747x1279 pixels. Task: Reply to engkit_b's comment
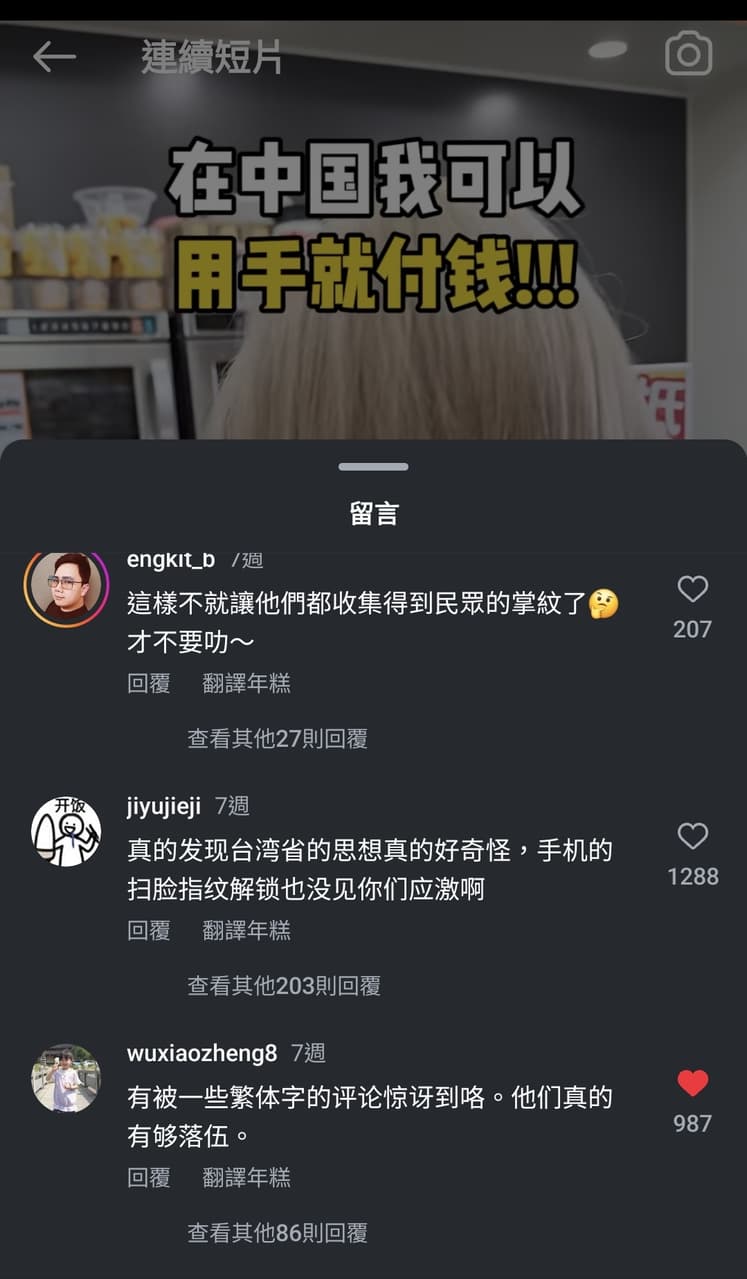pyautogui.click(x=149, y=683)
